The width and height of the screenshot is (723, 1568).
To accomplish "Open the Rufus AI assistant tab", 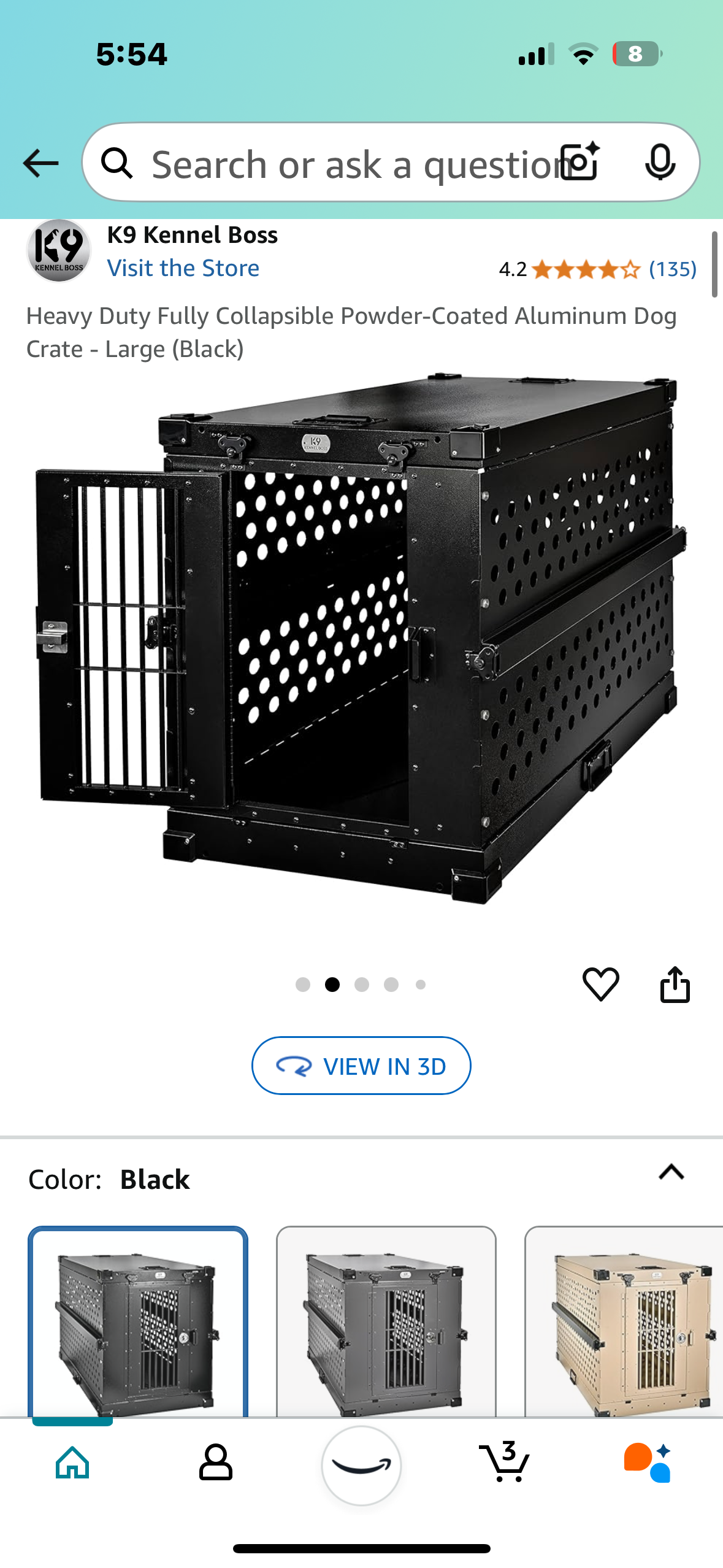I will click(x=648, y=1462).
